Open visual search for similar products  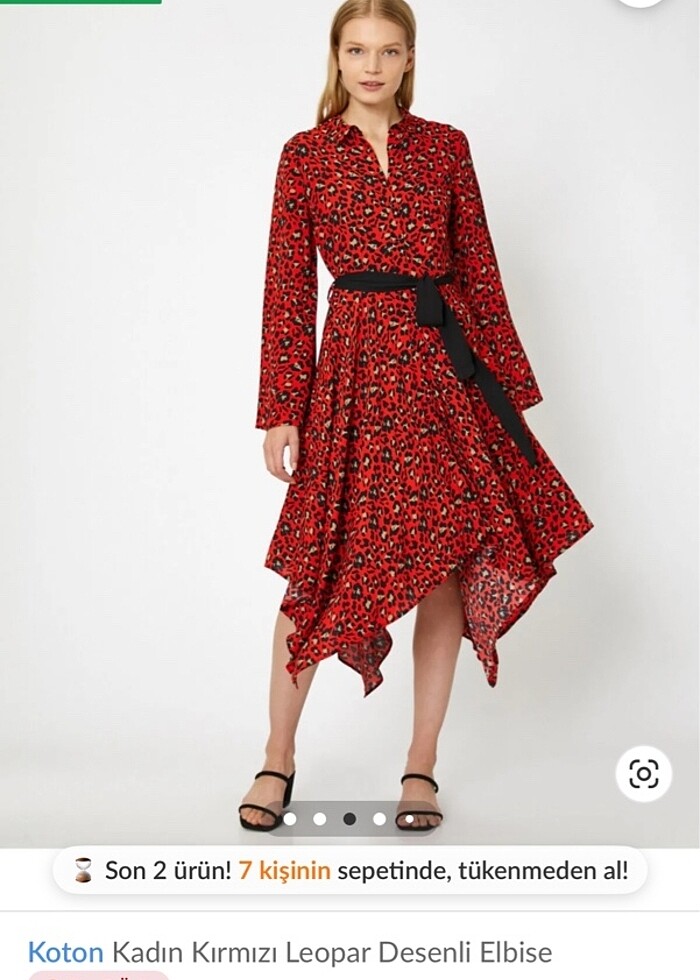[643, 773]
